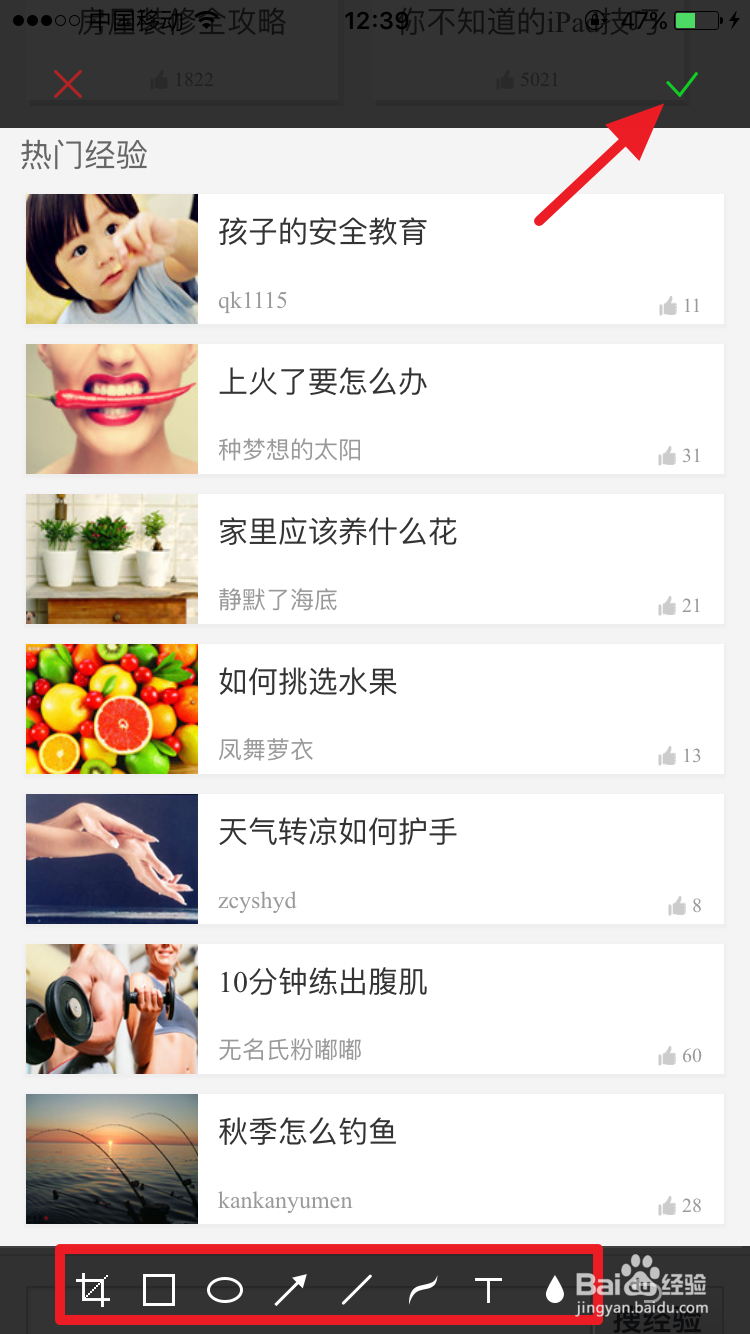Image resolution: width=750 pixels, height=1334 pixels.
Task: Choose the rectangle shape tool
Action: [159, 1290]
